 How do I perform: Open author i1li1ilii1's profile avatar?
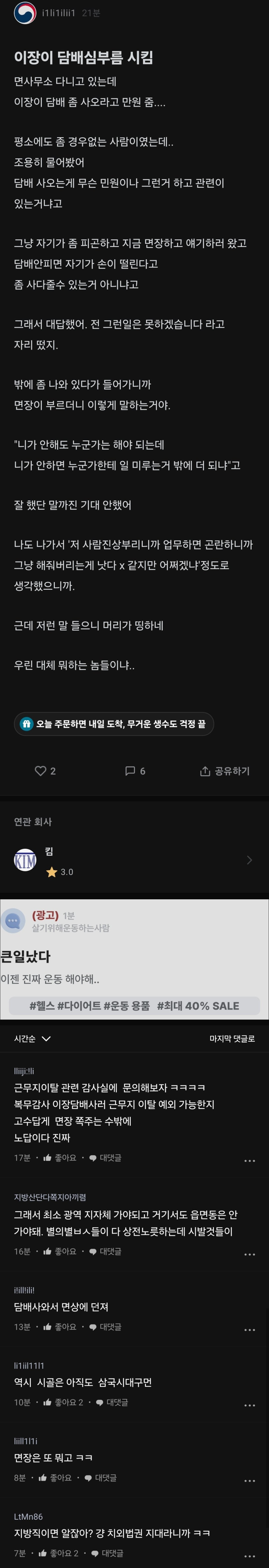[x=24, y=13]
